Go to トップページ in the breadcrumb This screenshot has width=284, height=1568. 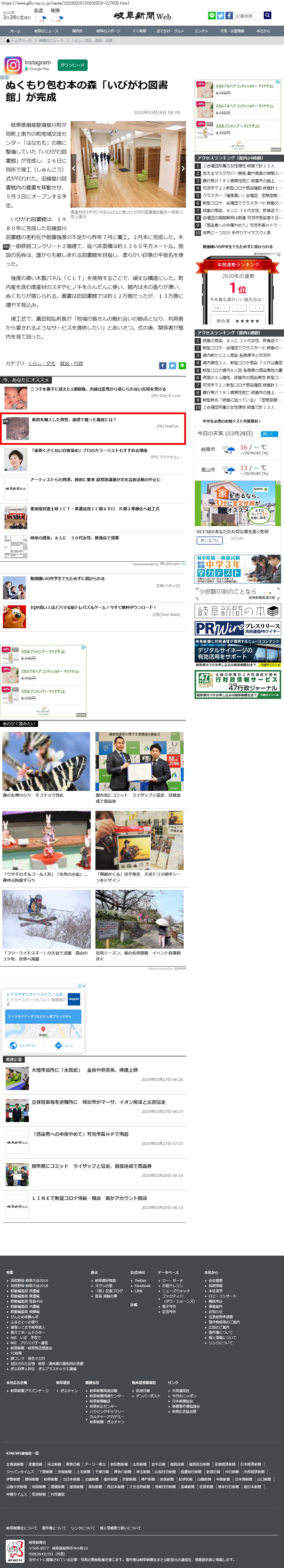(x=21, y=41)
